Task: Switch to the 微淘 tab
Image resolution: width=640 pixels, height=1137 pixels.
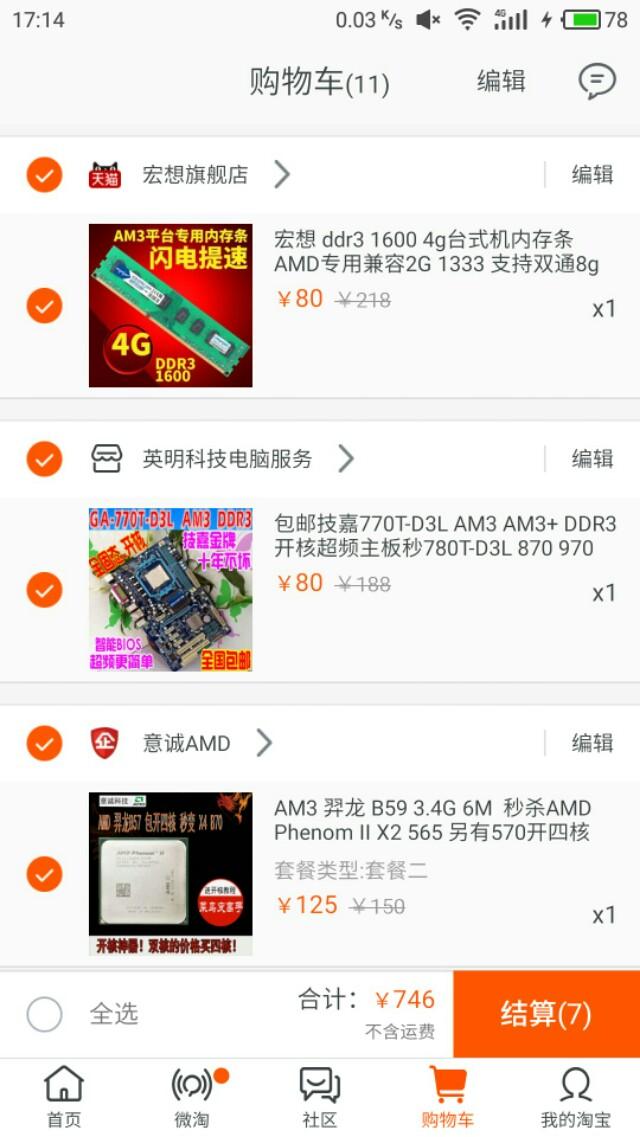Action: coord(192,1097)
